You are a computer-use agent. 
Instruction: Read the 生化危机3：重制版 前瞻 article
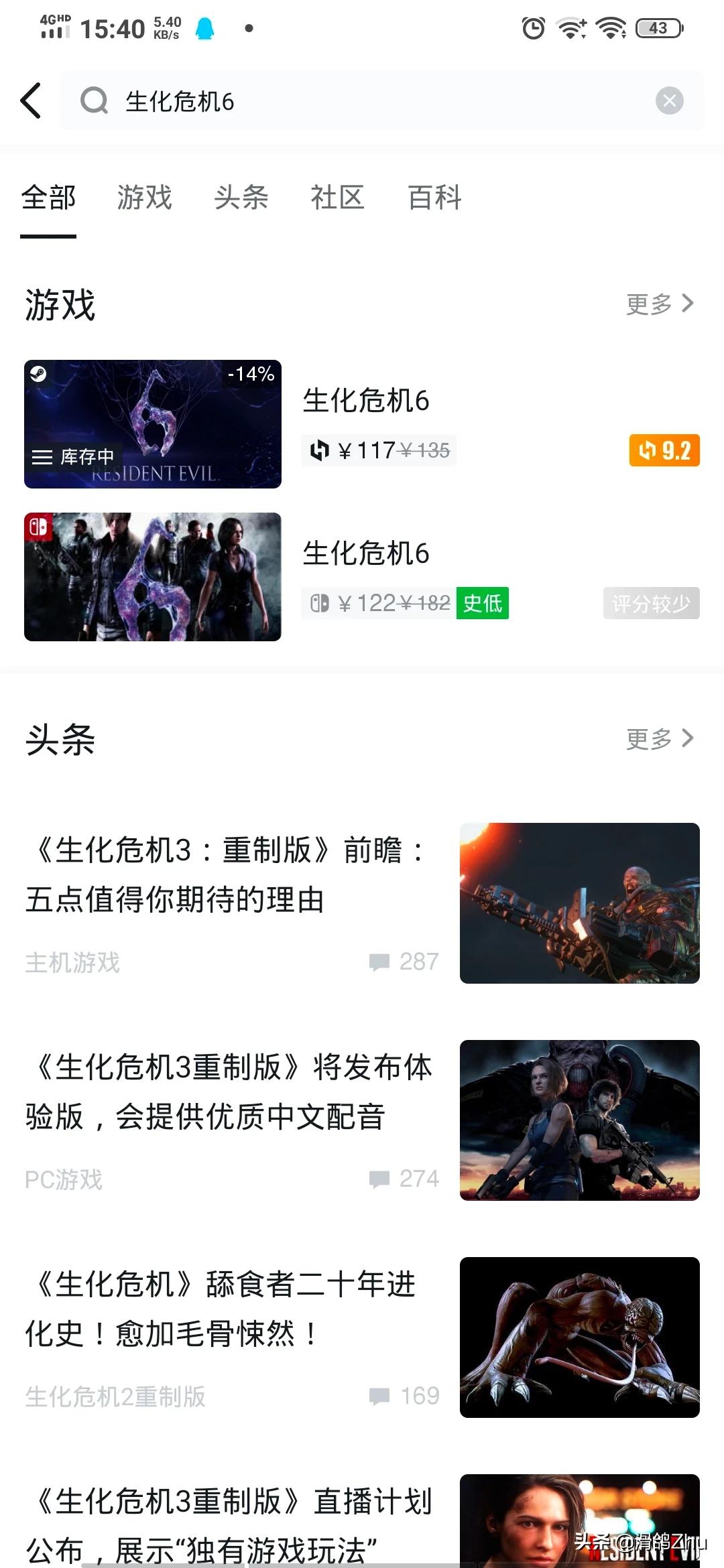click(228, 874)
